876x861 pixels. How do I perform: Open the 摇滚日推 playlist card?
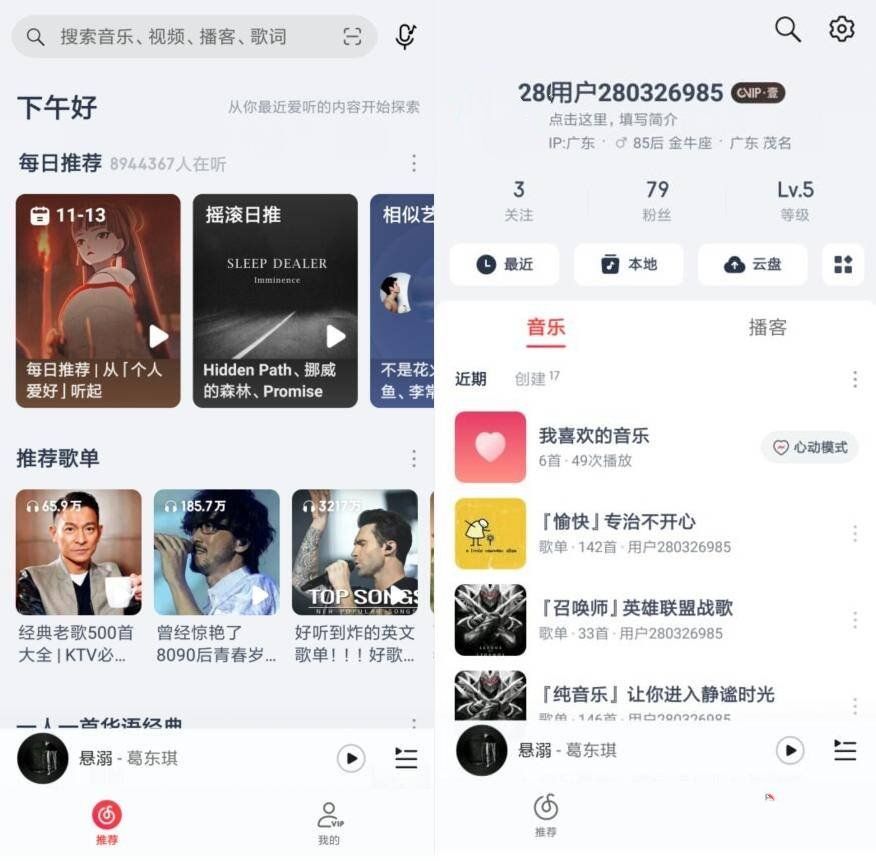pos(275,300)
